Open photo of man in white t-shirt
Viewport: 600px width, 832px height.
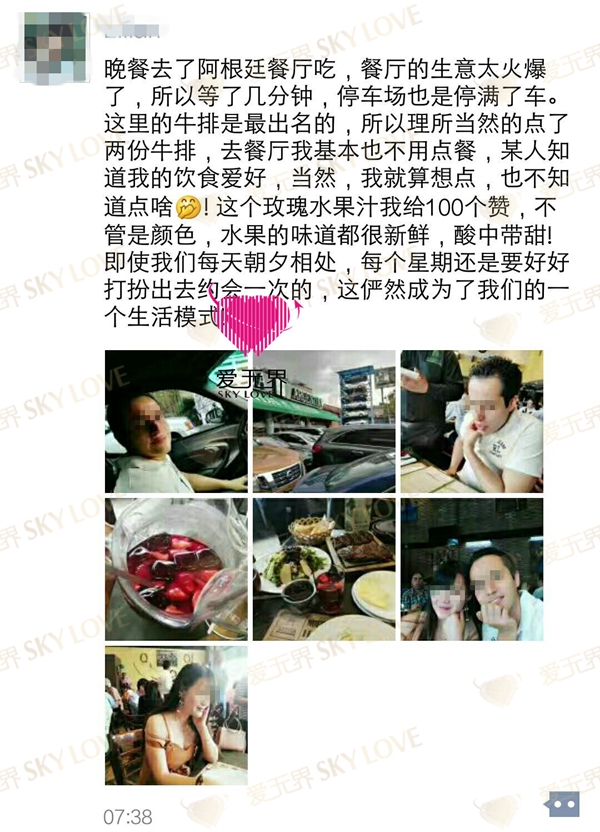tap(472, 421)
